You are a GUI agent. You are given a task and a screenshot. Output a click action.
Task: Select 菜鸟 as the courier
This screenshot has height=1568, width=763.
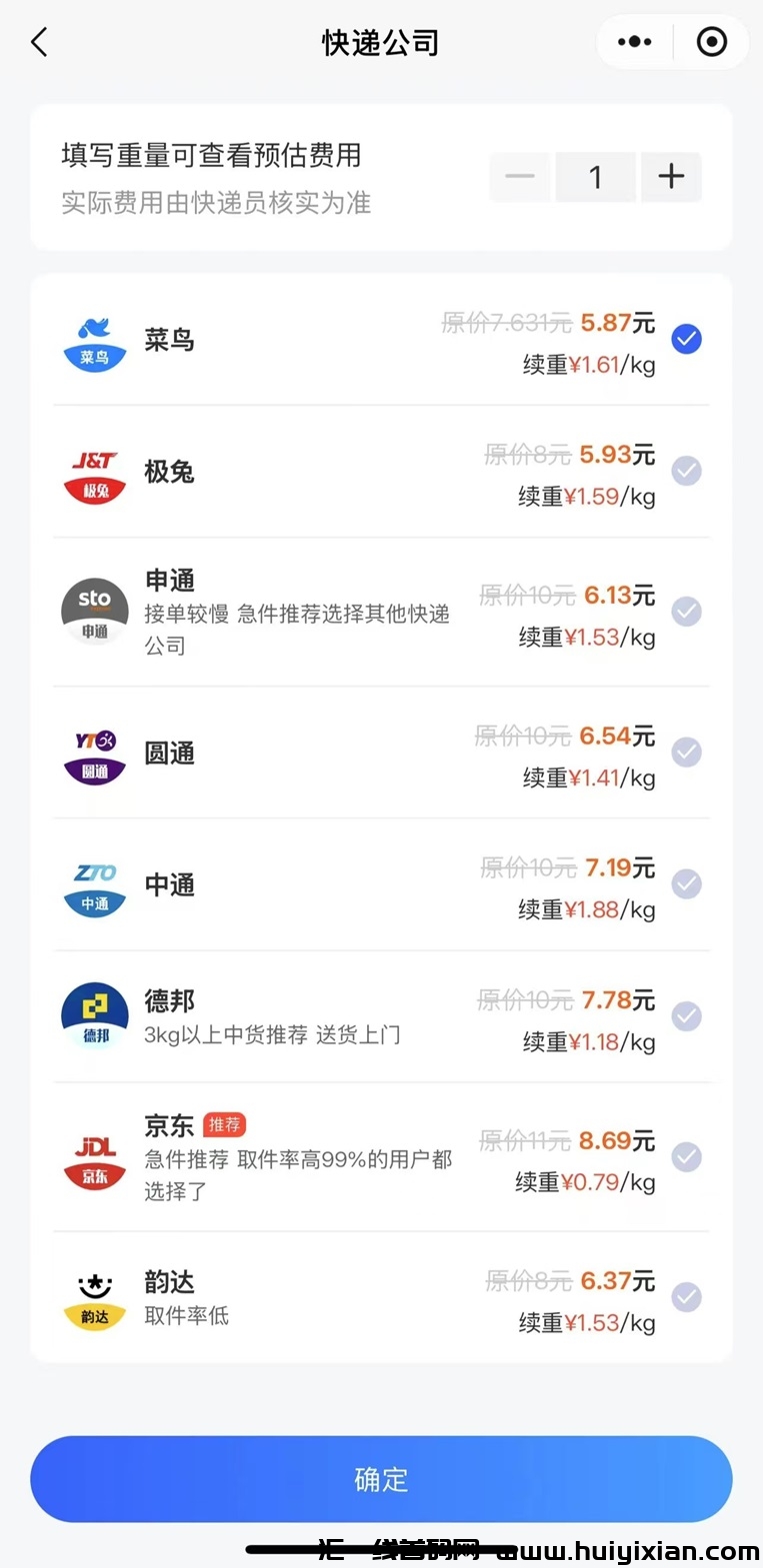click(x=686, y=340)
